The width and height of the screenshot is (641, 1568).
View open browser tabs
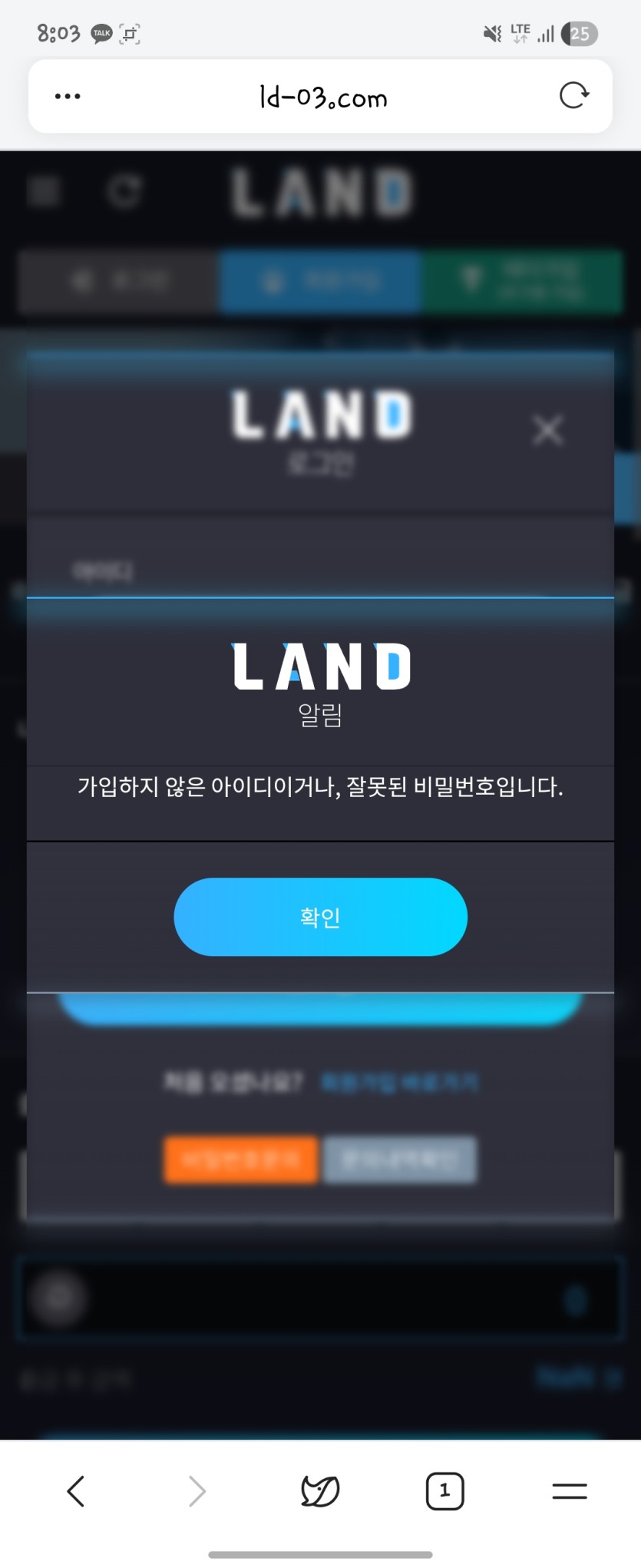[444, 1491]
